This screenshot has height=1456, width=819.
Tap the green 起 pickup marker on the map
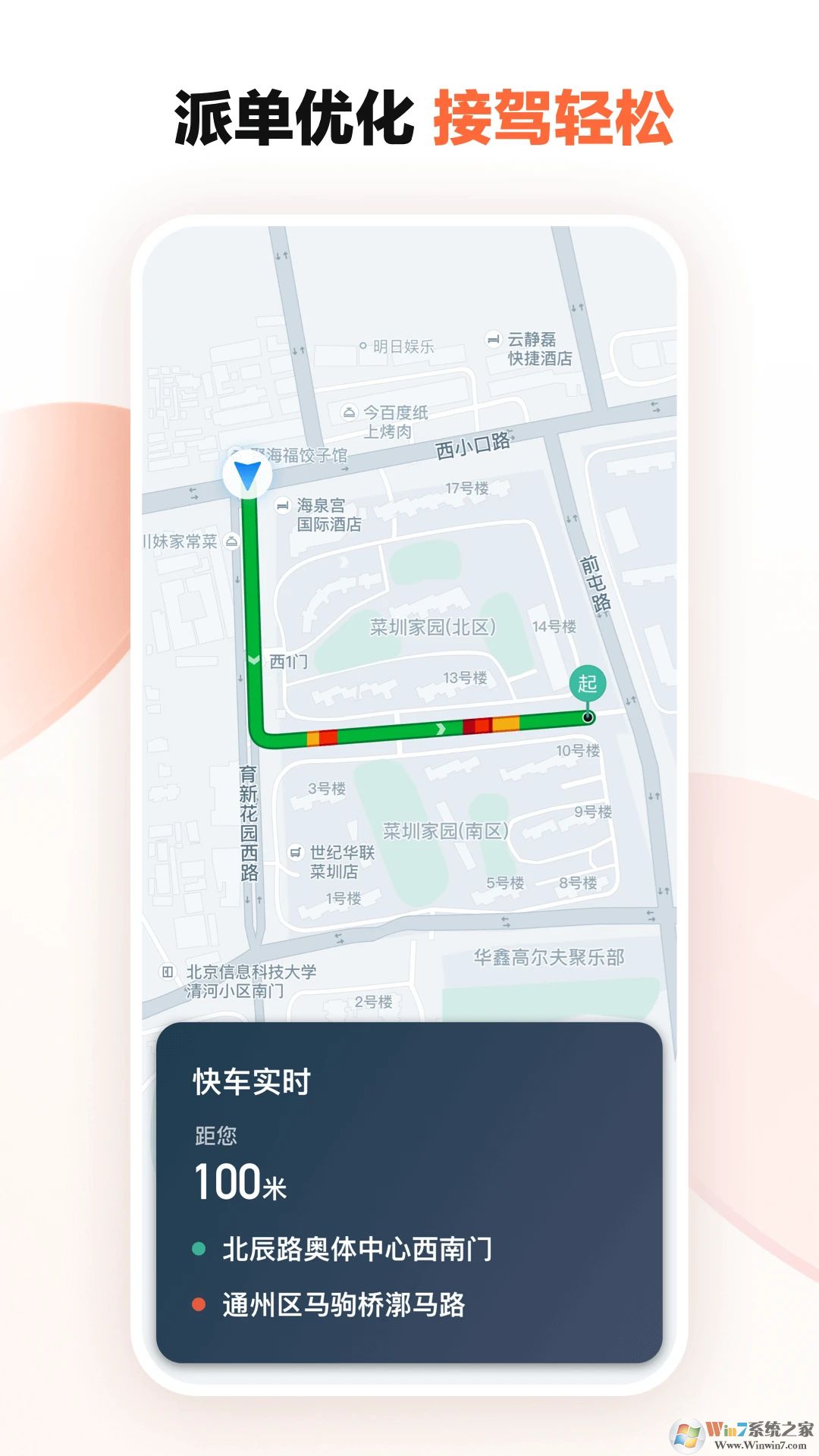(590, 683)
